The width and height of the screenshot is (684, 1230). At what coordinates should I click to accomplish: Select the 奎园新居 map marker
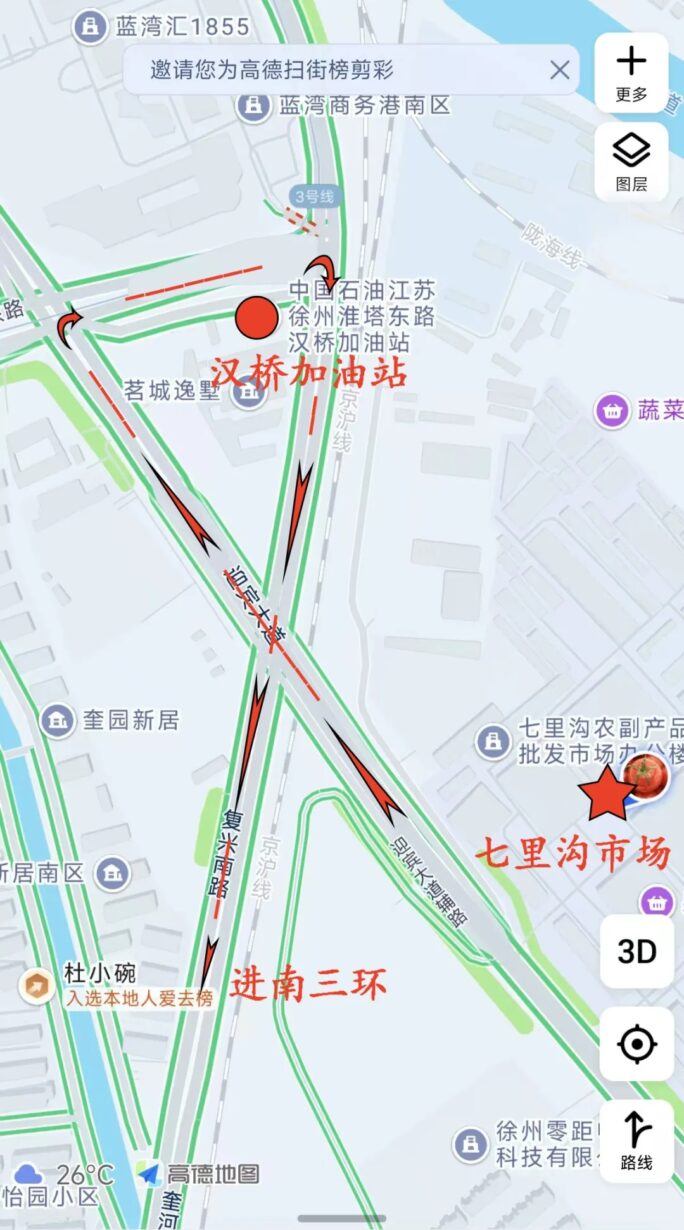(x=58, y=720)
